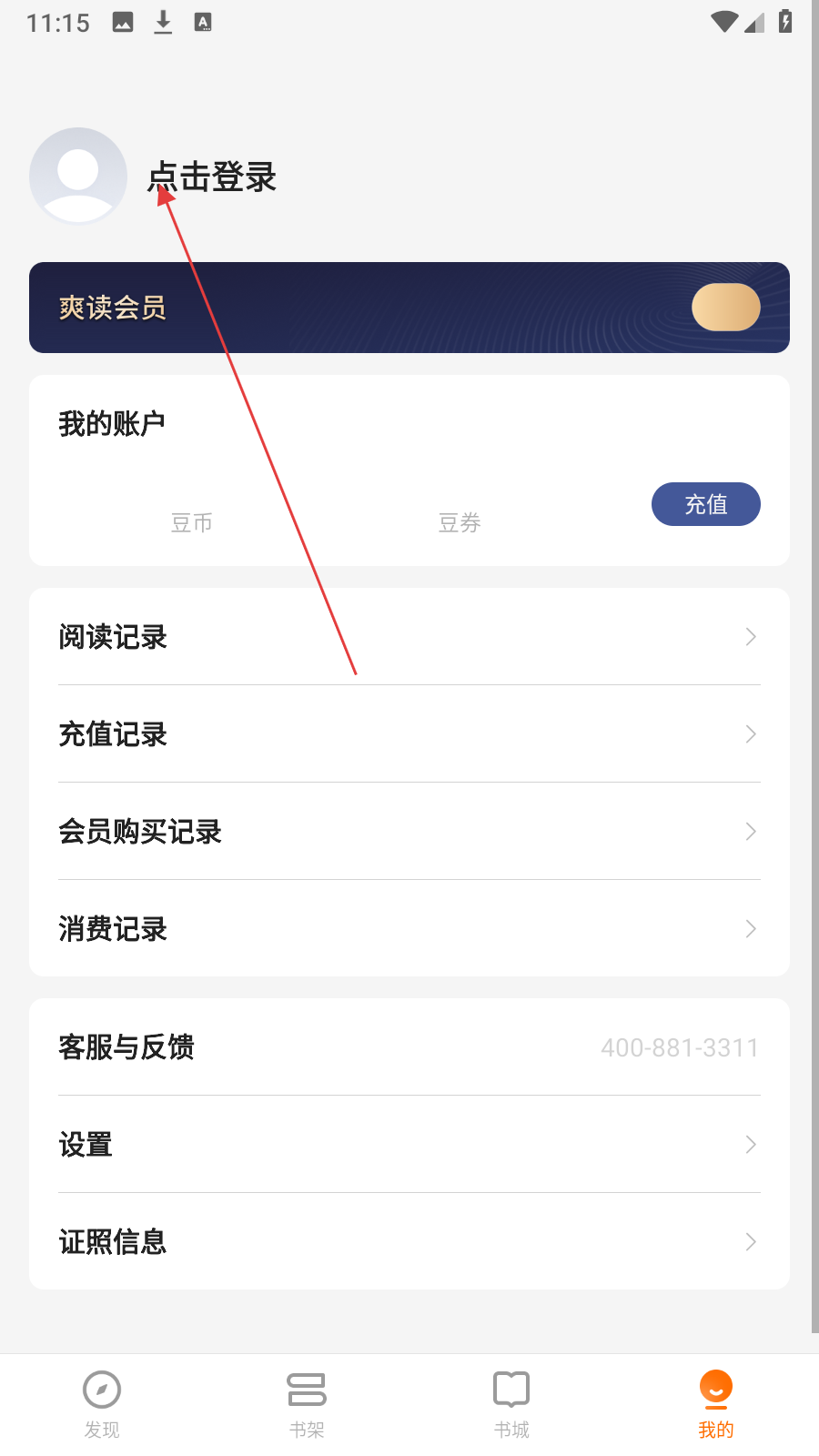Open 证照信息 license info

409,1242
